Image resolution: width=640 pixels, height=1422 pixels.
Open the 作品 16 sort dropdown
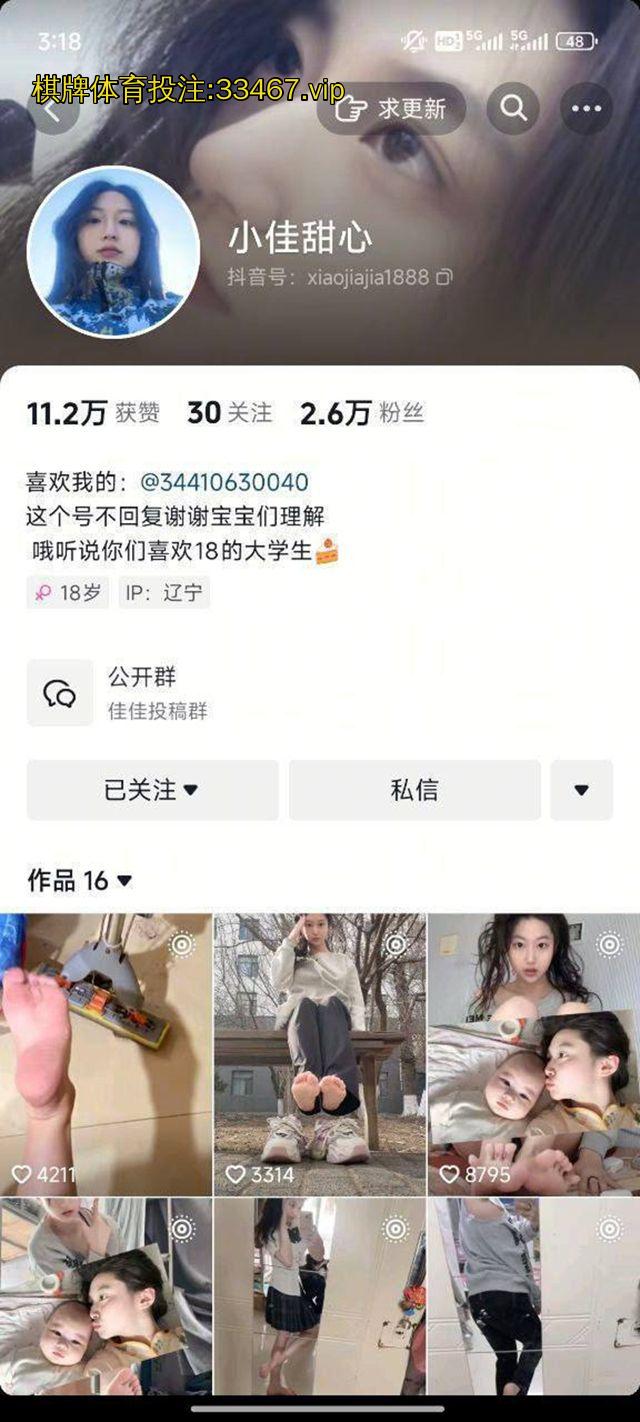[x=80, y=880]
